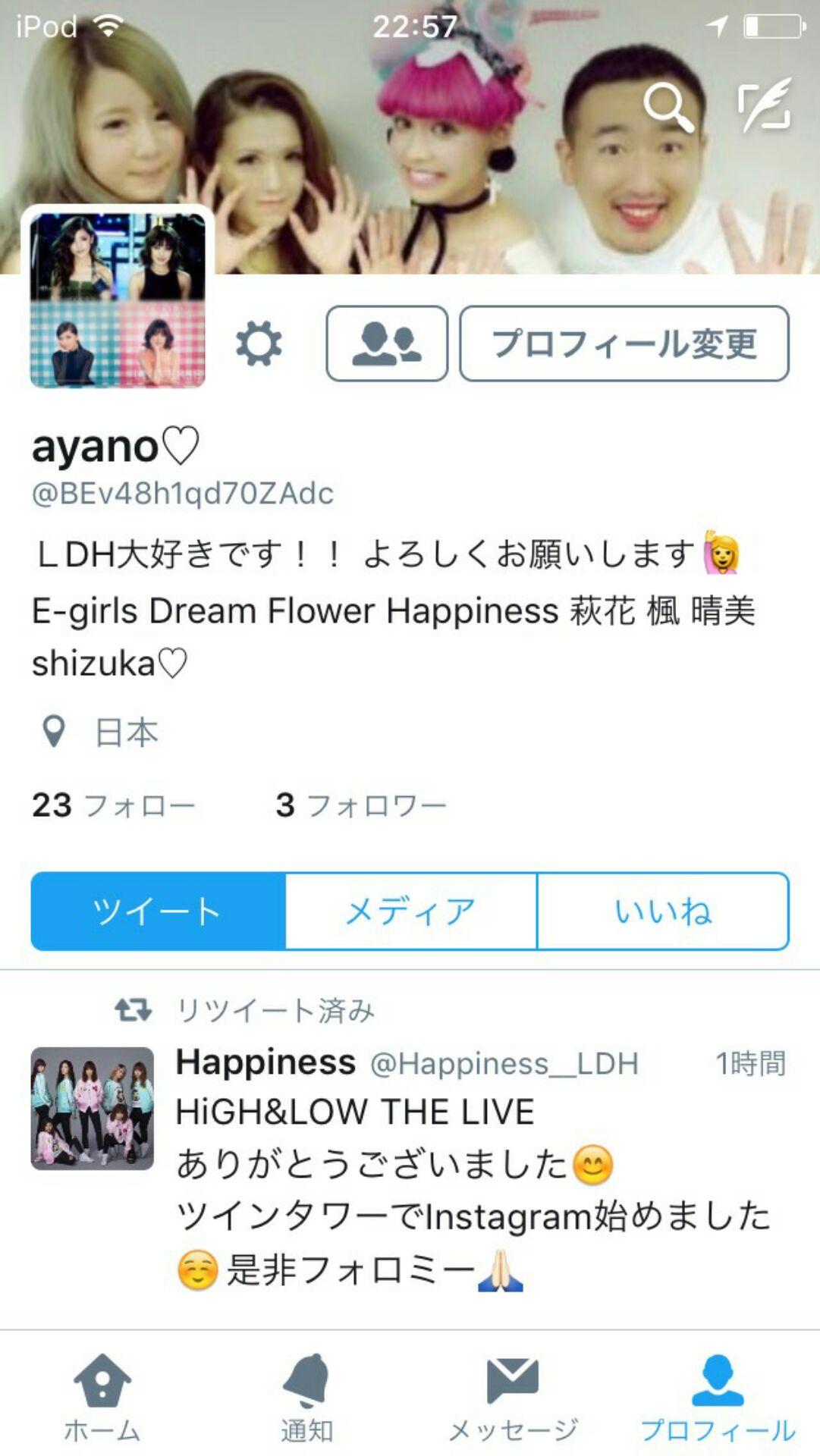Switch to the いいね segment

tap(662, 911)
